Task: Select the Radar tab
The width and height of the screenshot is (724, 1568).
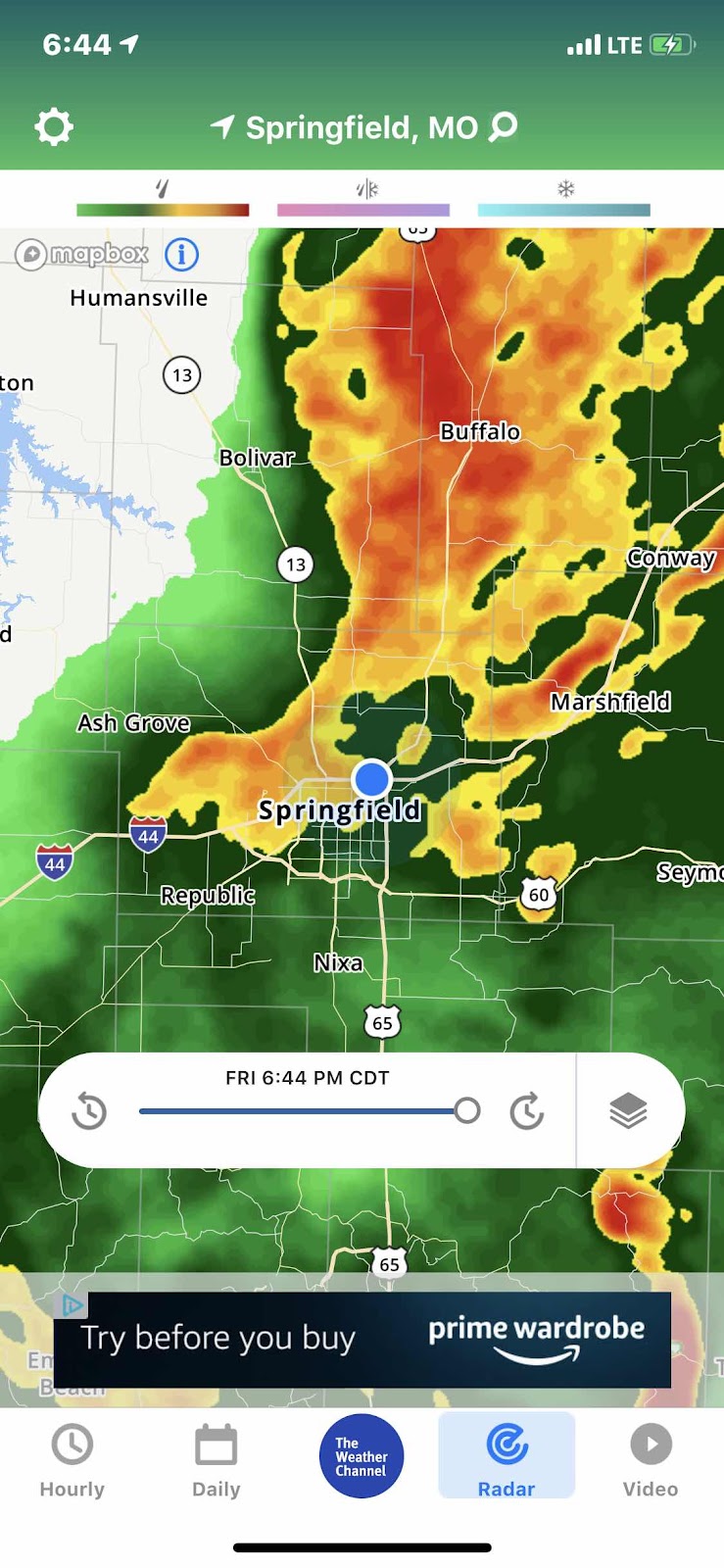Action: pos(507,1456)
